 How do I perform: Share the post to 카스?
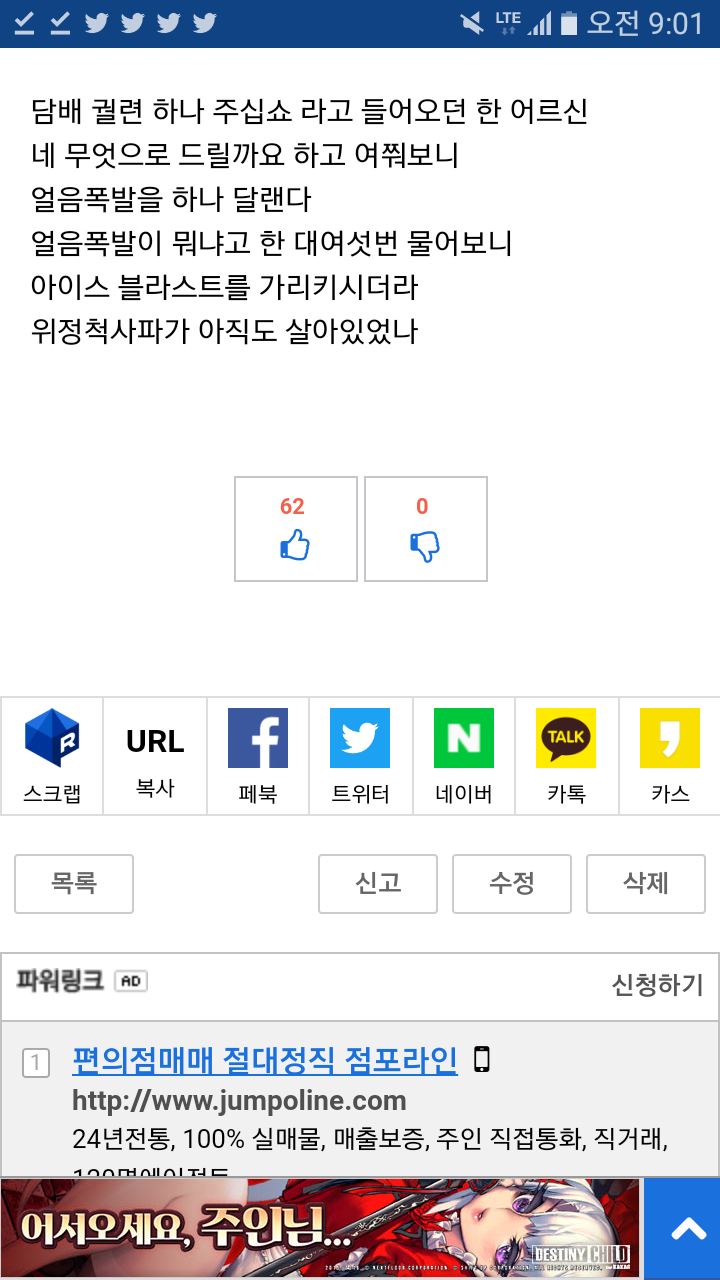pos(669,756)
